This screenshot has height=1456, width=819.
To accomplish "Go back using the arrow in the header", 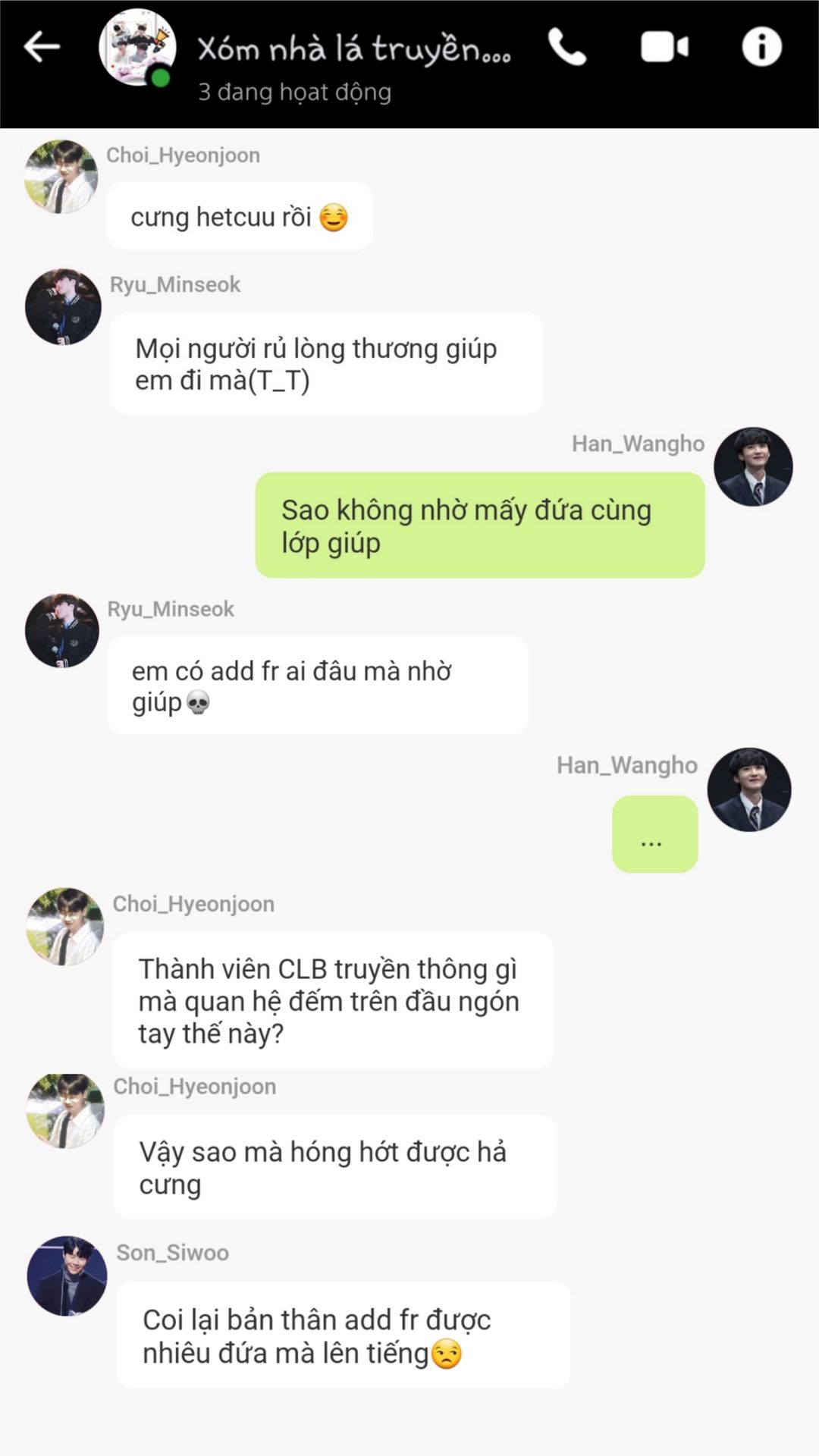I will [x=42, y=47].
